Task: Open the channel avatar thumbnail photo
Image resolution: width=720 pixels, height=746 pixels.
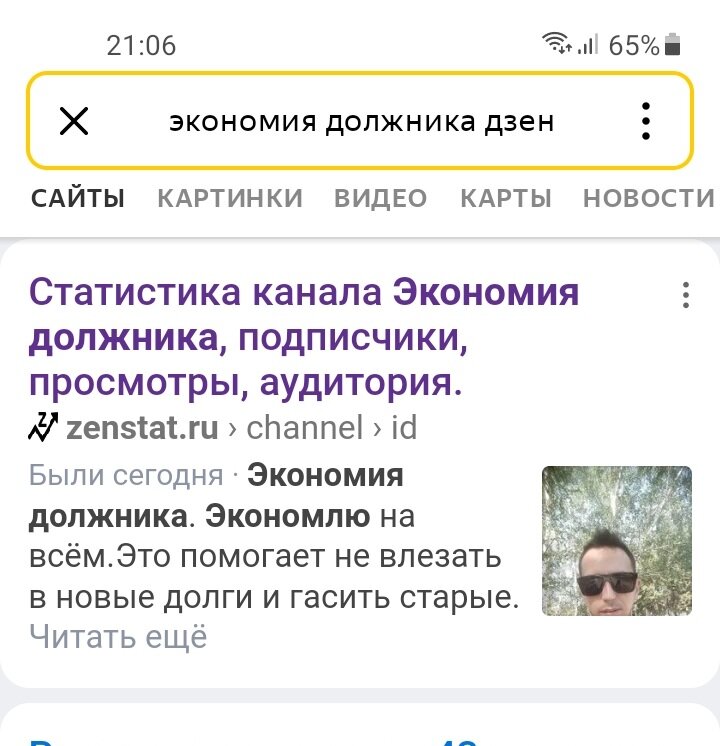Action: 617,540
